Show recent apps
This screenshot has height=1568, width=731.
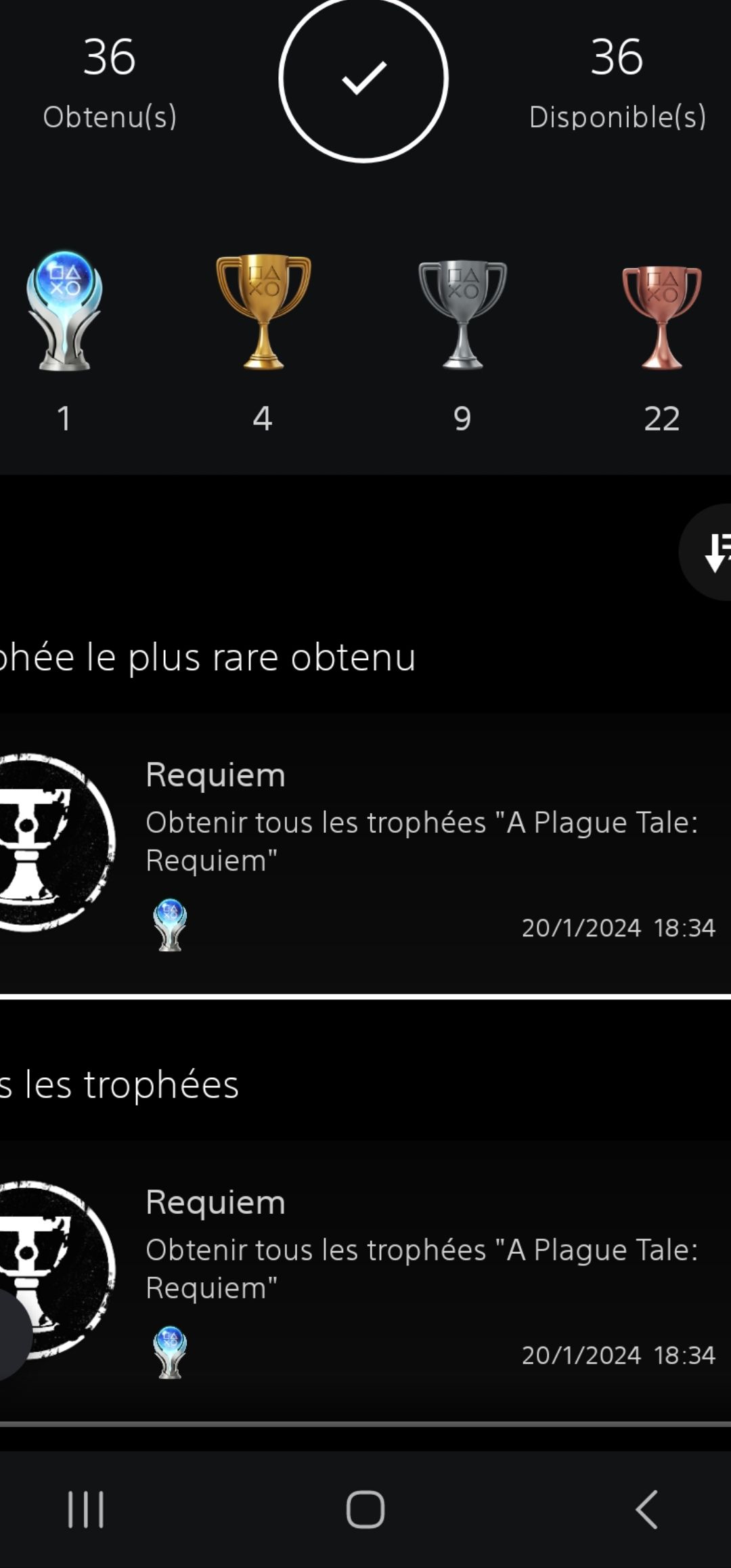point(86,1509)
